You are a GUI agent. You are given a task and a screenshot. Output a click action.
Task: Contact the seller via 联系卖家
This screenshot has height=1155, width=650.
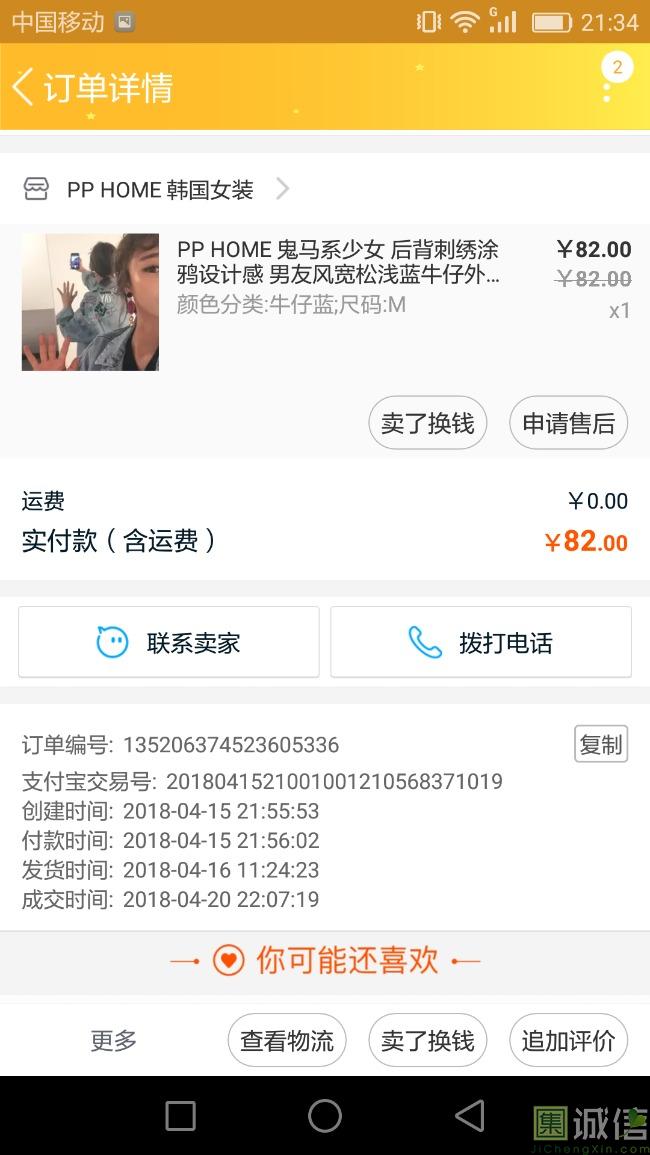click(169, 642)
